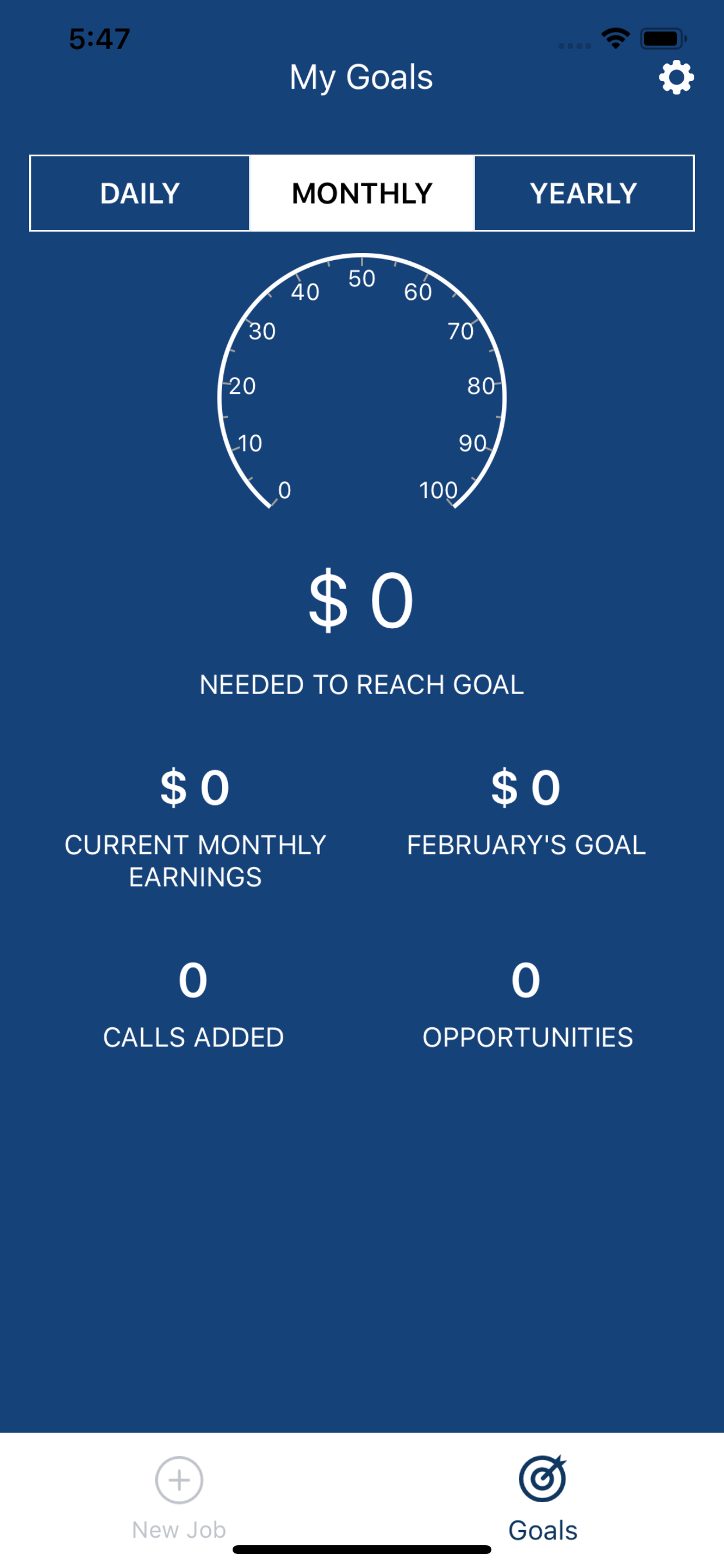Open the settings gear icon

coord(676,78)
